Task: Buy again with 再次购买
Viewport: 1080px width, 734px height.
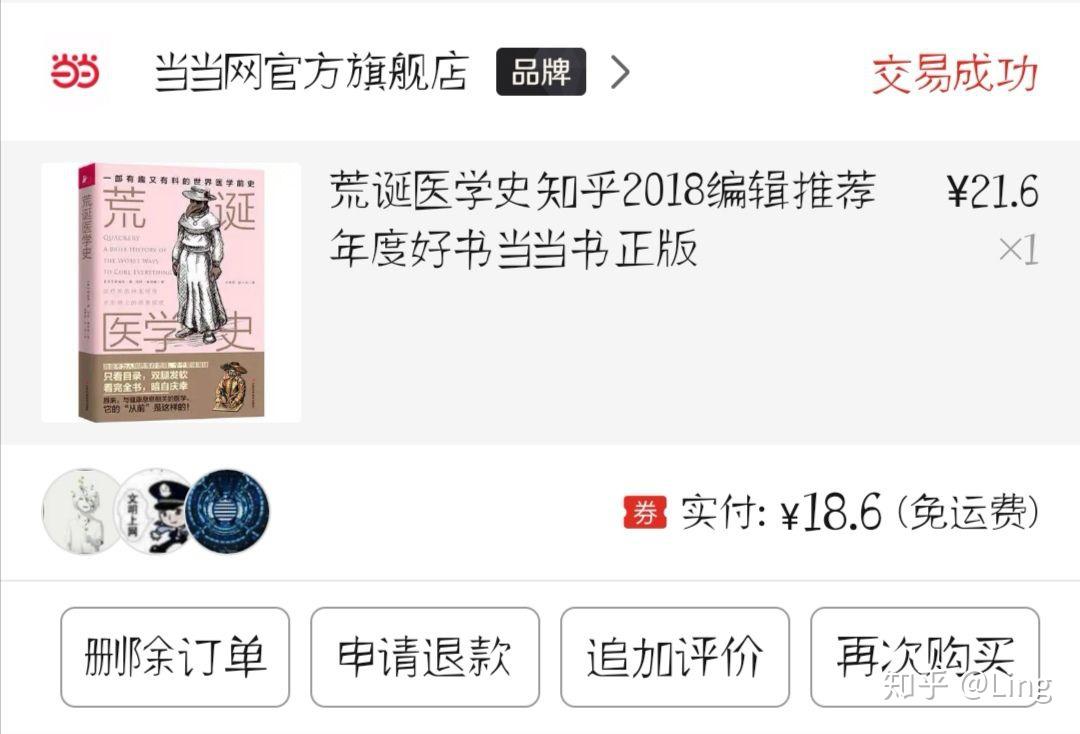Action: coord(924,657)
